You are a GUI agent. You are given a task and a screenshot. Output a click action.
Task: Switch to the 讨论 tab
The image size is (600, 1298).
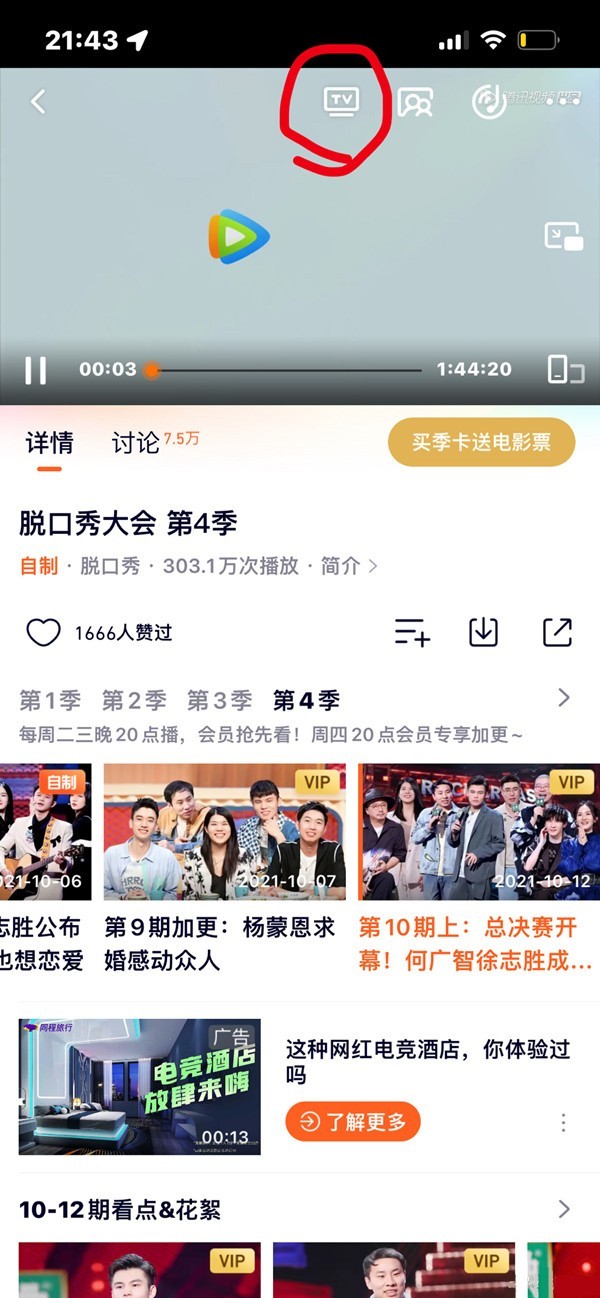136,443
